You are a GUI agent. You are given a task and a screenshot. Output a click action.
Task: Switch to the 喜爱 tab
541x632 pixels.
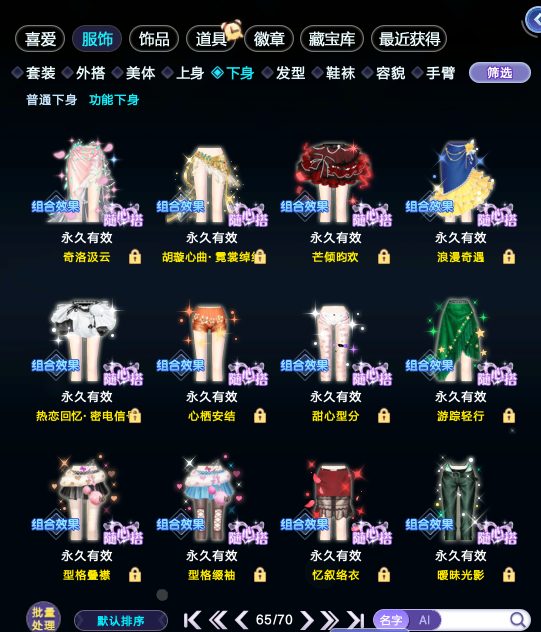(40, 39)
